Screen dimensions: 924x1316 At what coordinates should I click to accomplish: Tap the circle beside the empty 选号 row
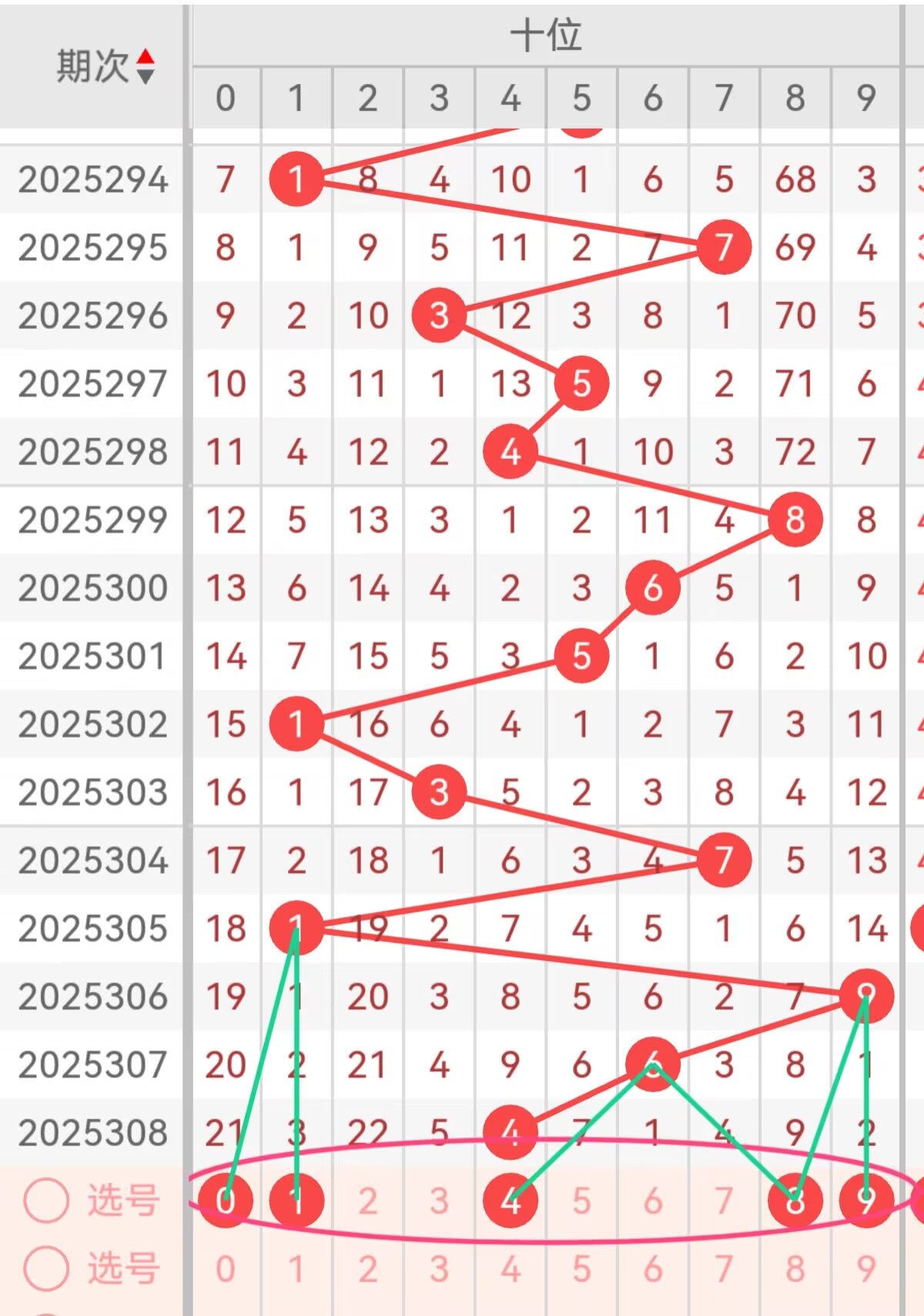pyautogui.click(x=47, y=1268)
